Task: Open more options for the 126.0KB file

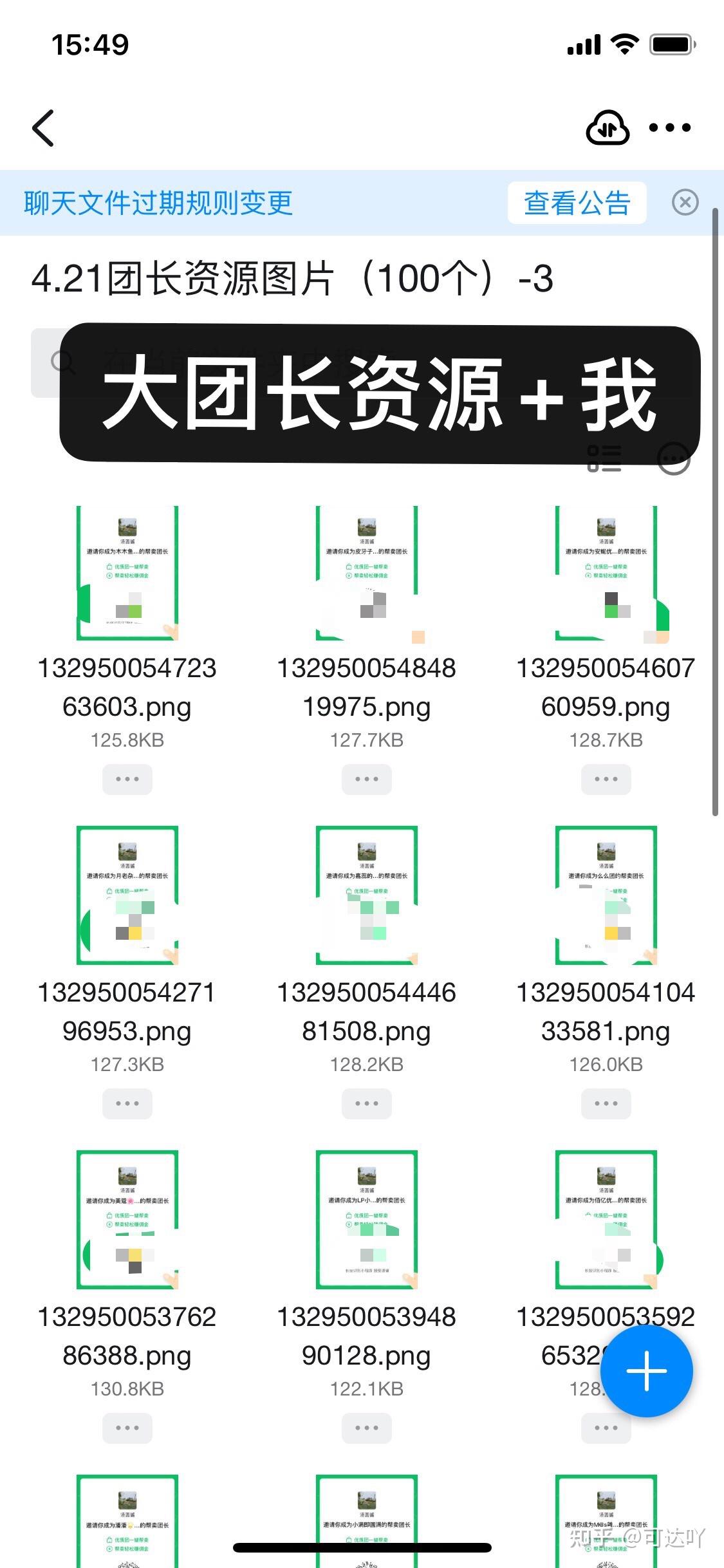Action: pos(606,1103)
